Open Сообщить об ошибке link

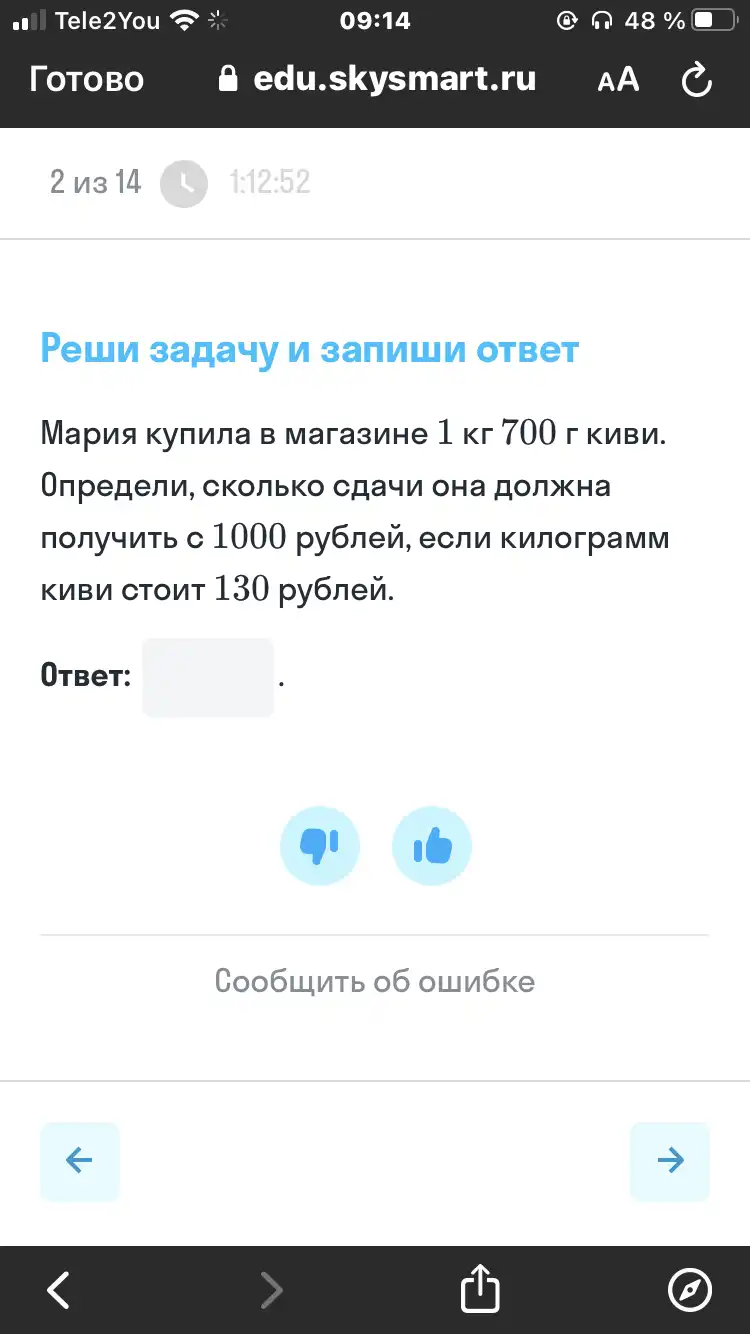(375, 981)
